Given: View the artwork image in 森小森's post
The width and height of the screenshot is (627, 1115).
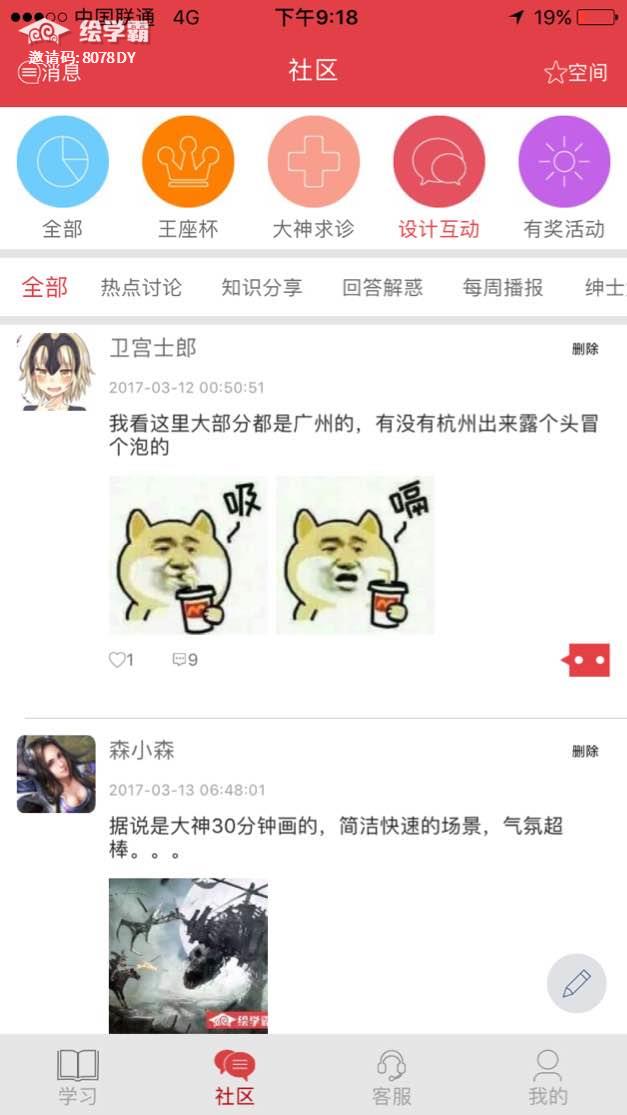Looking at the screenshot, I should tap(188, 955).
